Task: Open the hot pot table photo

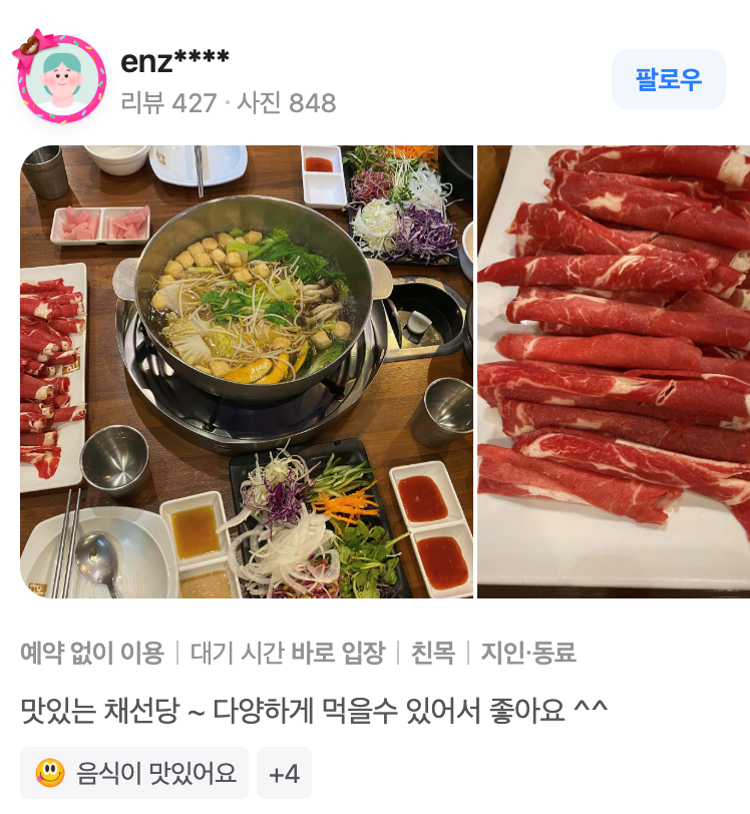Action: (x=246, y=371)
